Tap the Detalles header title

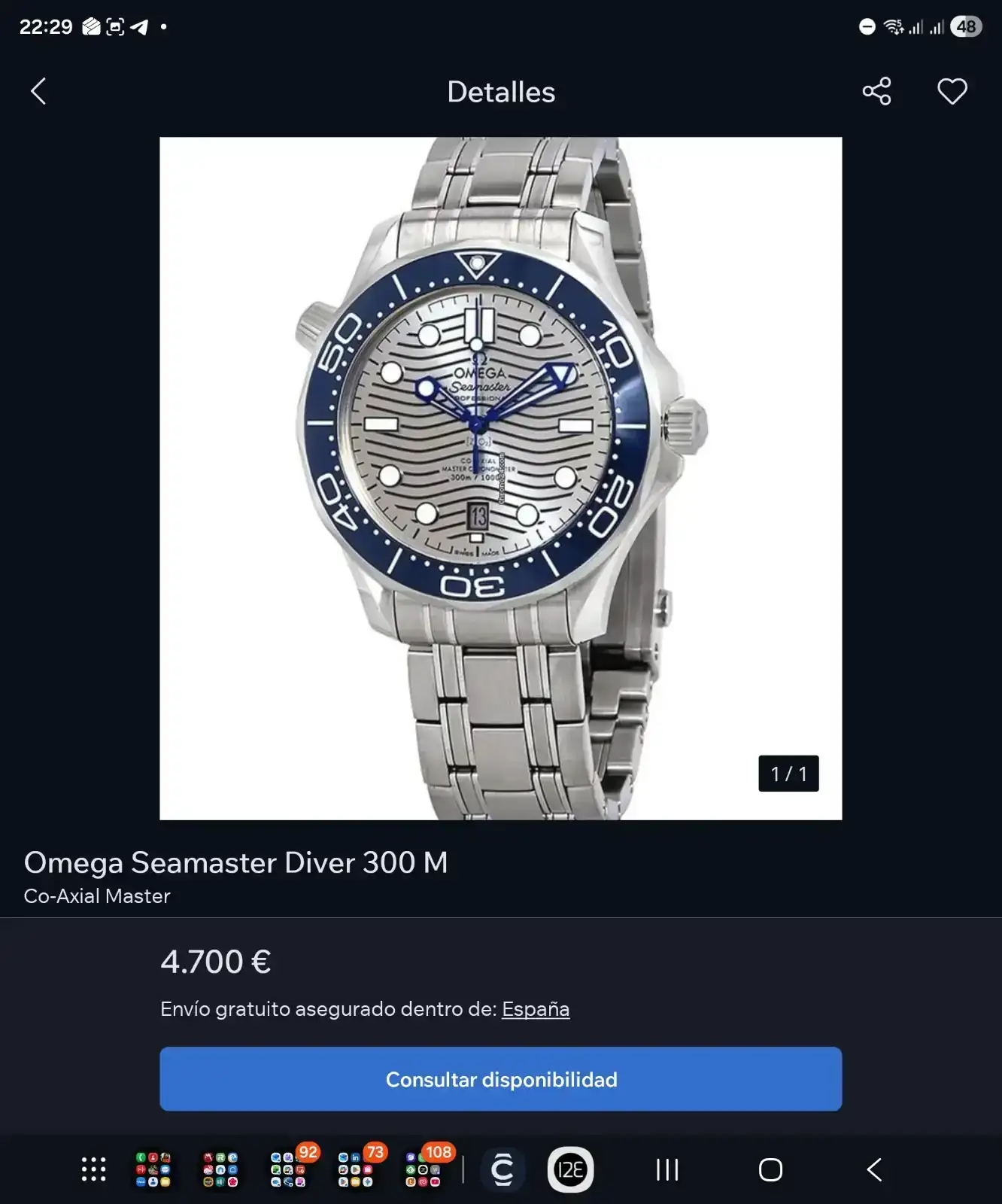[x=501, y=91]
